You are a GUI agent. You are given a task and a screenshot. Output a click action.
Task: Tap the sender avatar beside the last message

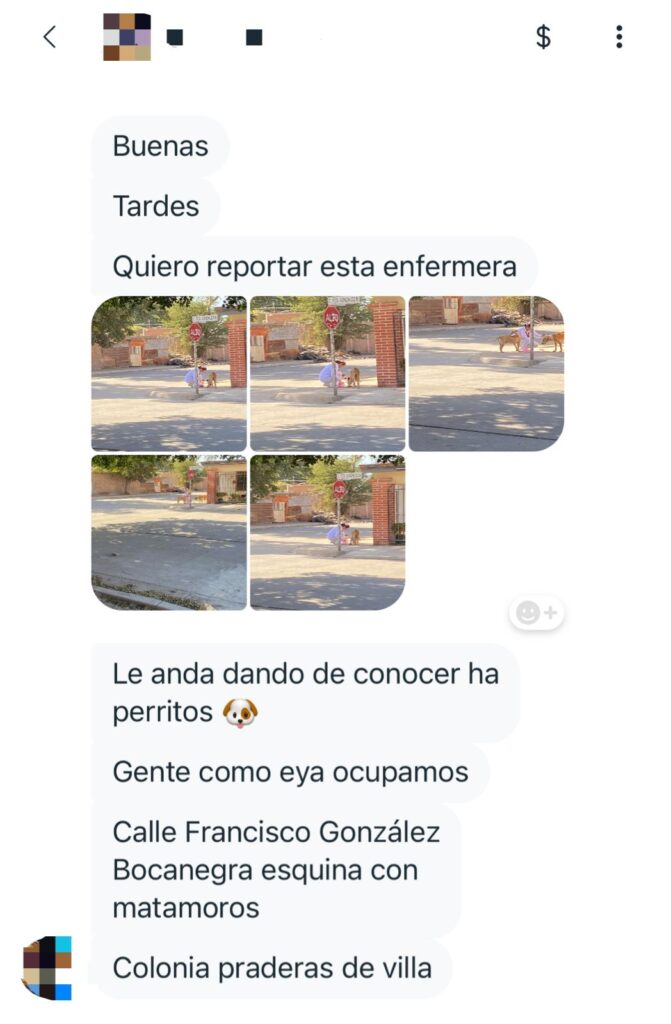click(x=48, y=968)
